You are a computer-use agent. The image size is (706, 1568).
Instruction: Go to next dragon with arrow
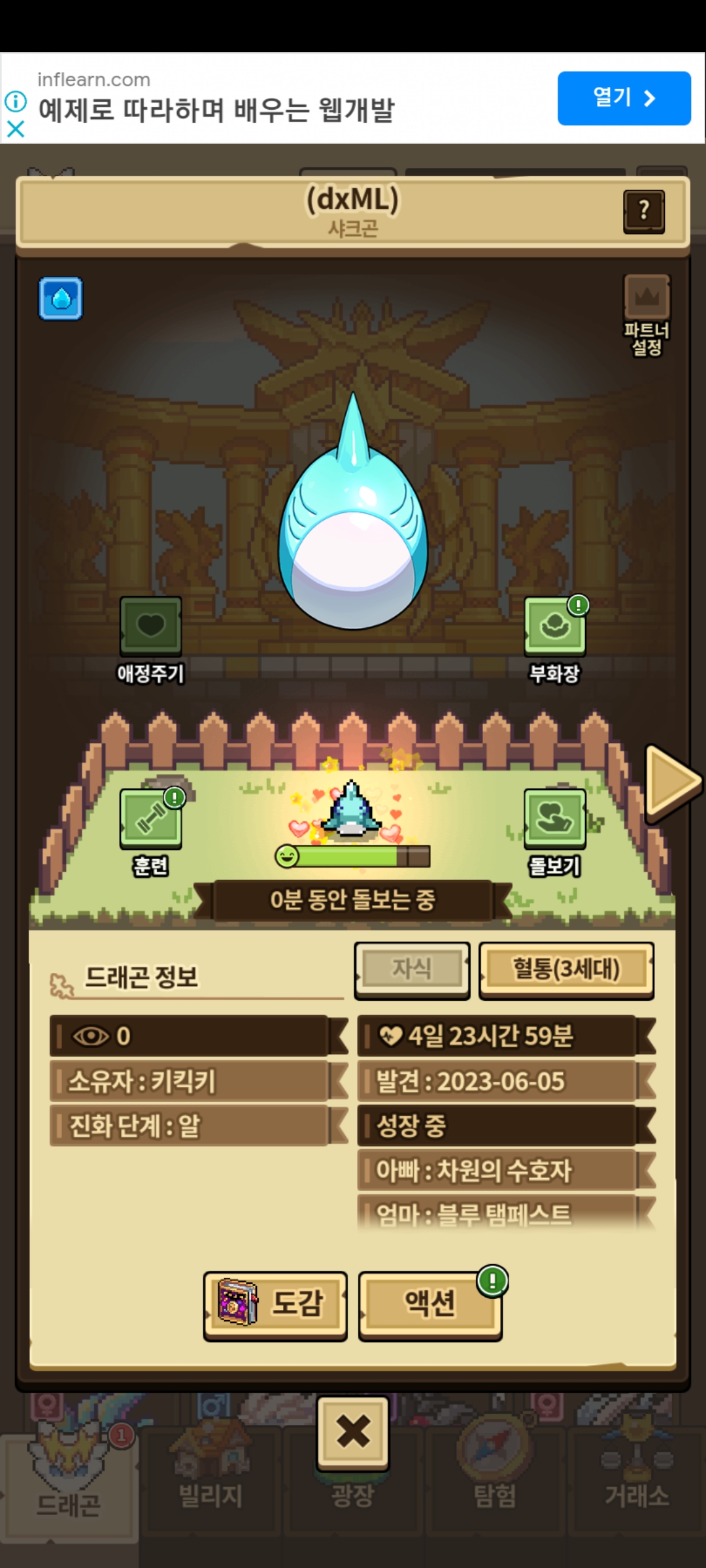pyautogui.click(x=671, y=781)
